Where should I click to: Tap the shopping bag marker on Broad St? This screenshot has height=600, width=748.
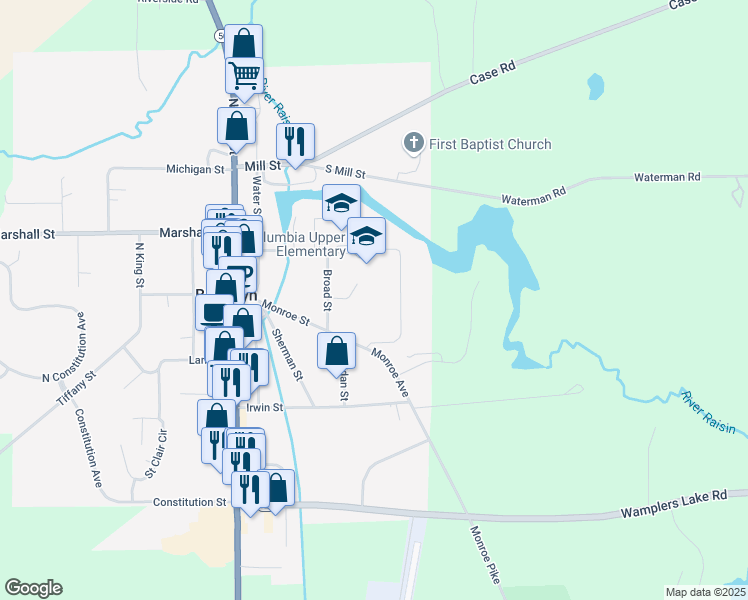(x=337, y=351)
